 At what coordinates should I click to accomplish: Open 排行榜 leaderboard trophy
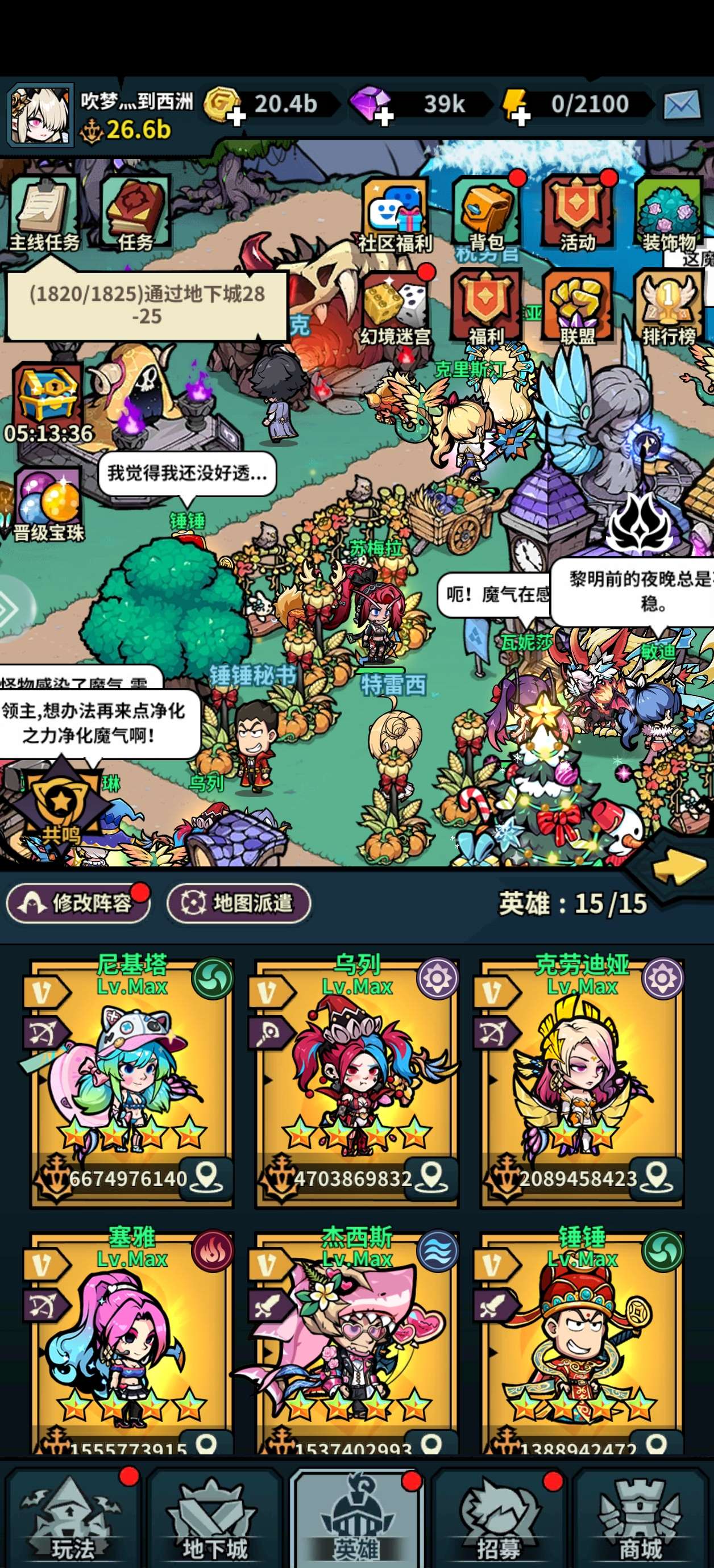tap(669, 307)
